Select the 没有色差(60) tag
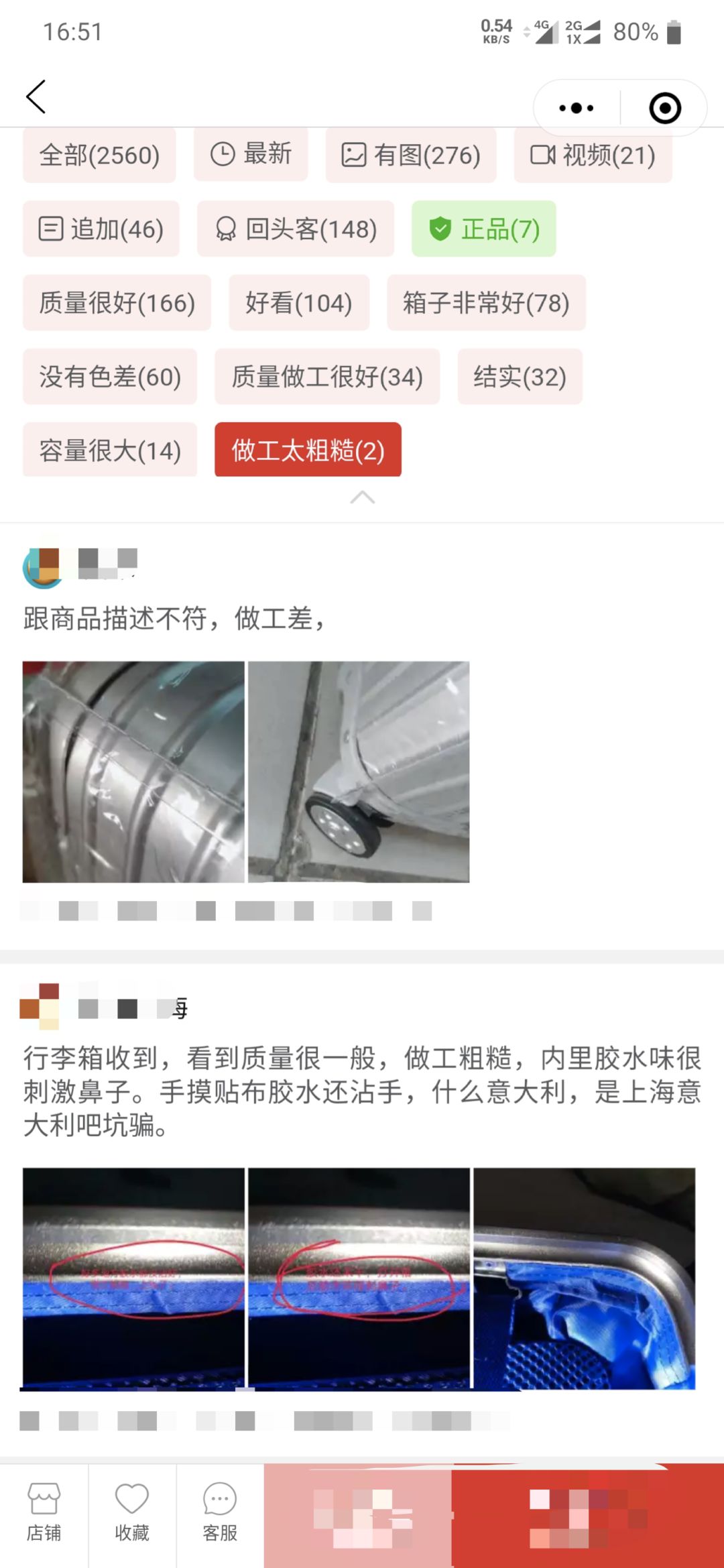 tap(110, 376)
